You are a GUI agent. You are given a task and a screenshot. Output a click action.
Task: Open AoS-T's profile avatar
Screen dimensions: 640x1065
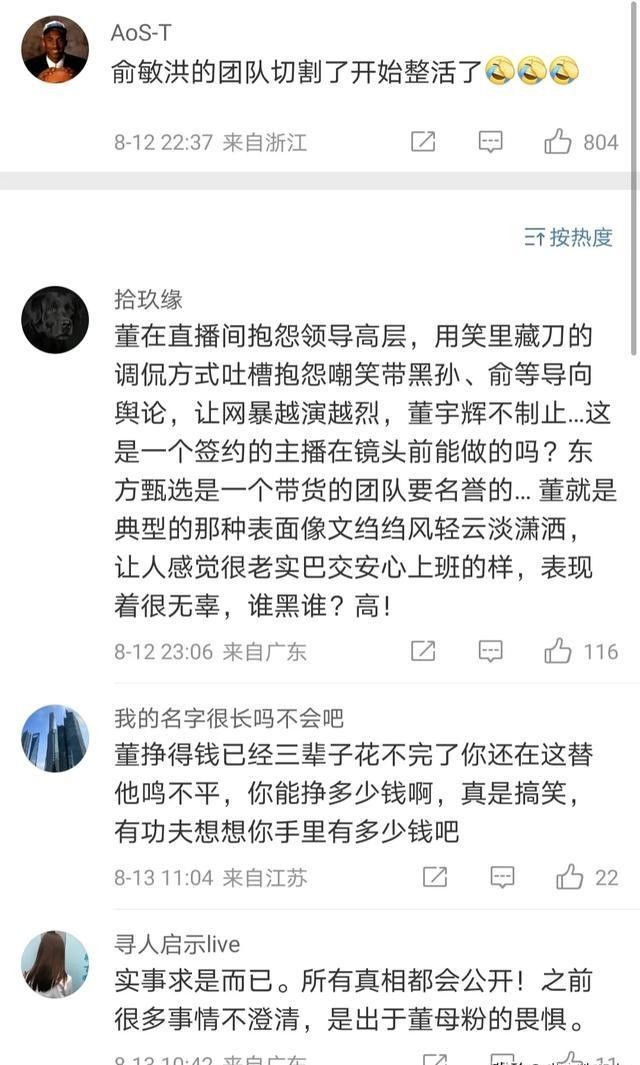pos(54,50)
